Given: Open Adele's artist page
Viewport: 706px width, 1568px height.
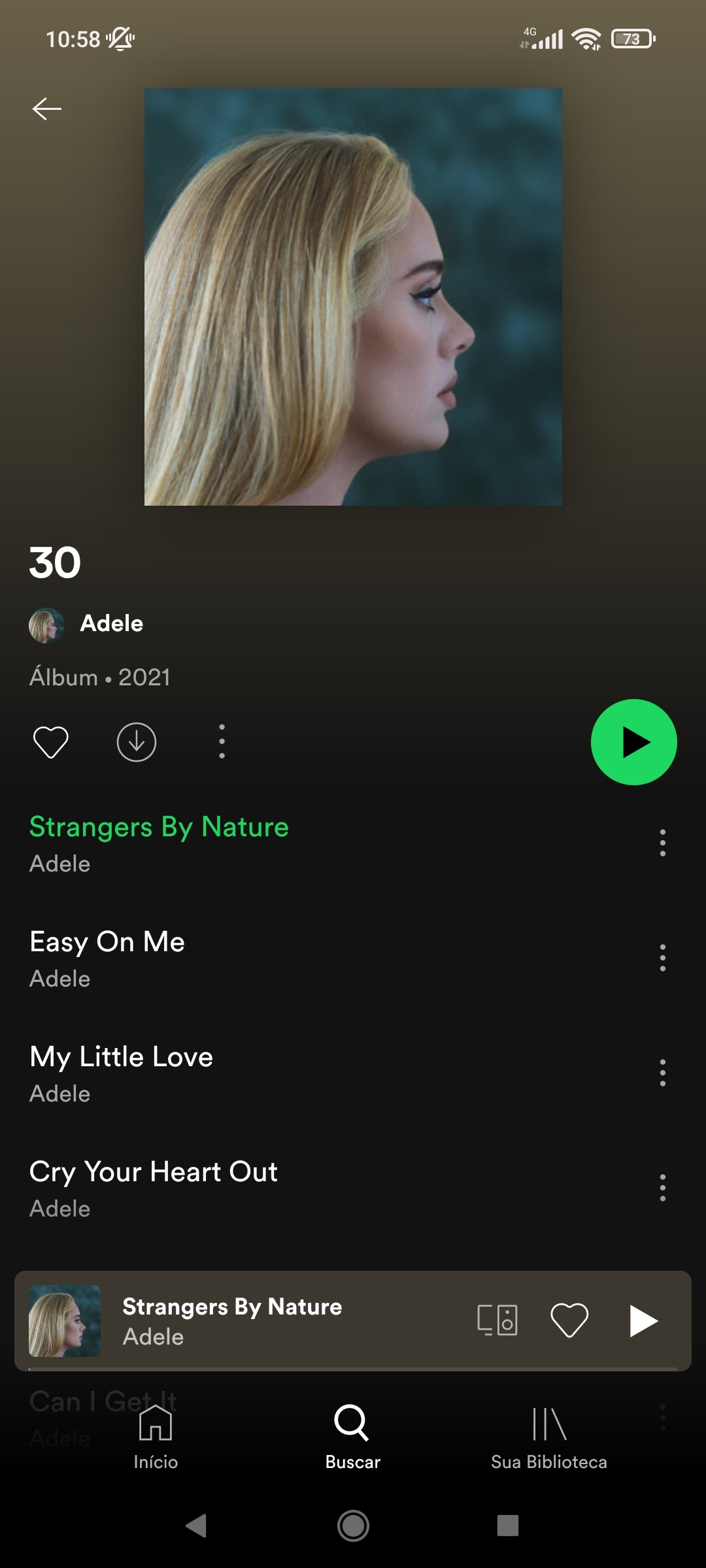Looking at the screenshot, I should point(111,623).
